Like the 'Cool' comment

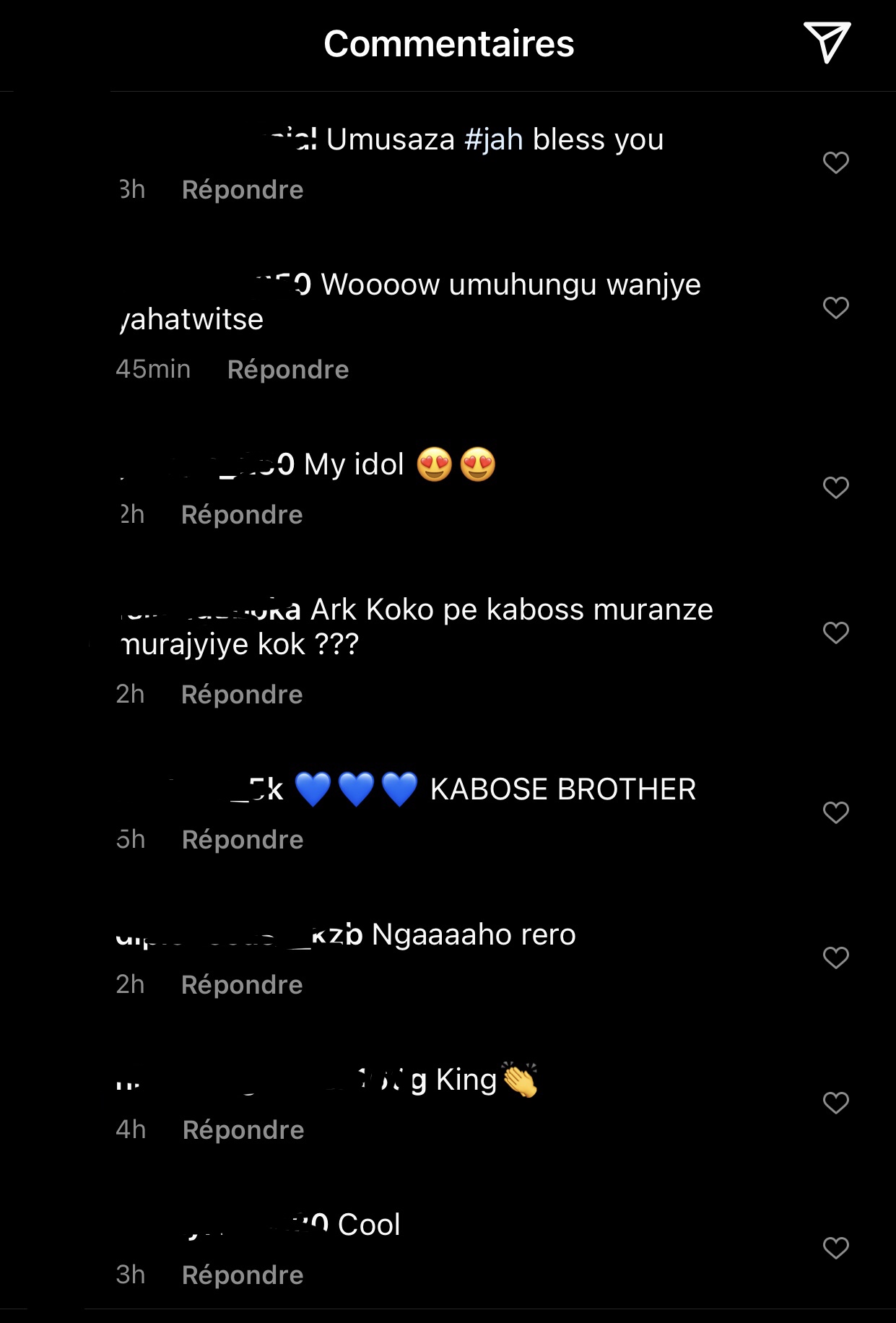coord(835,1248)
